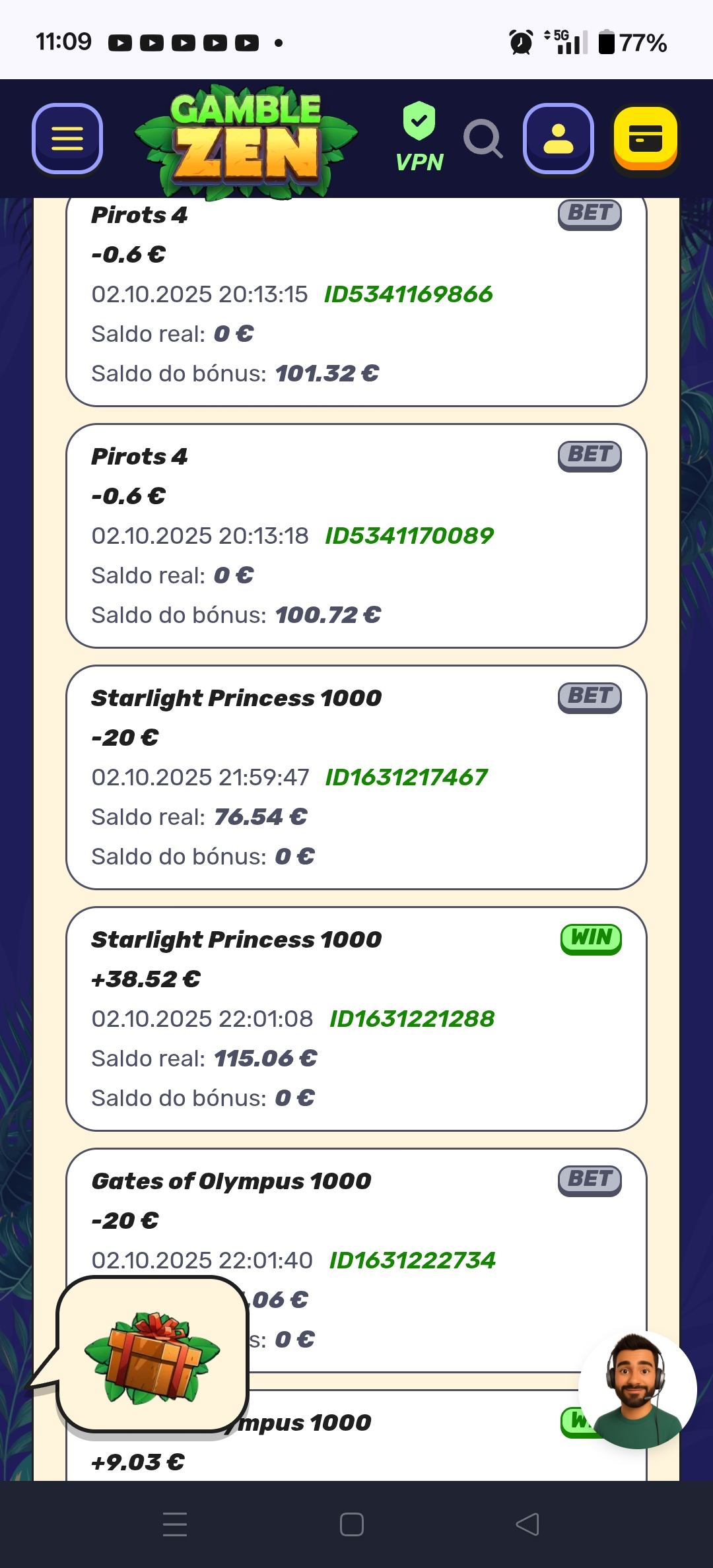Open the user profile button
713x1568 pixels.
[559, 139]
